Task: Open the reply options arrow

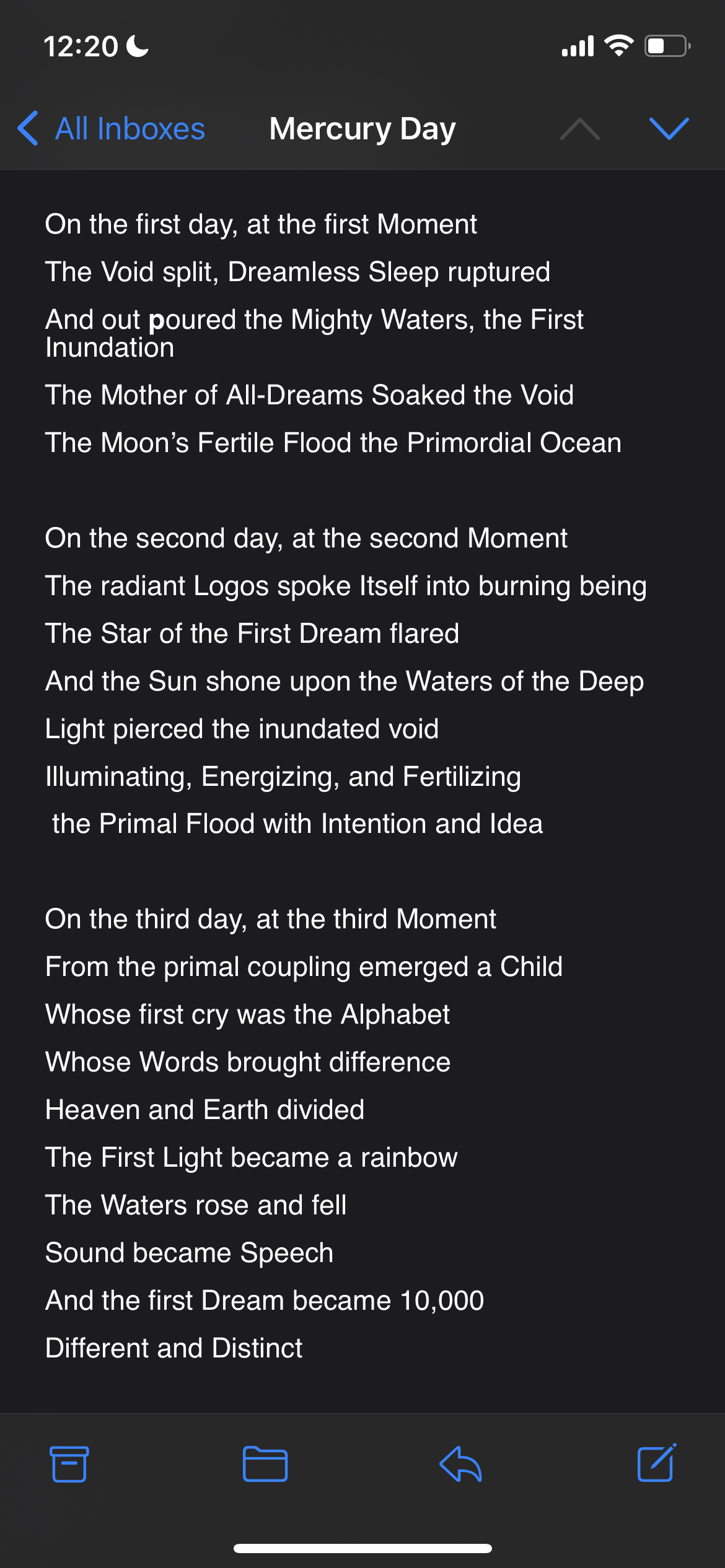Action: point(460,1464)
